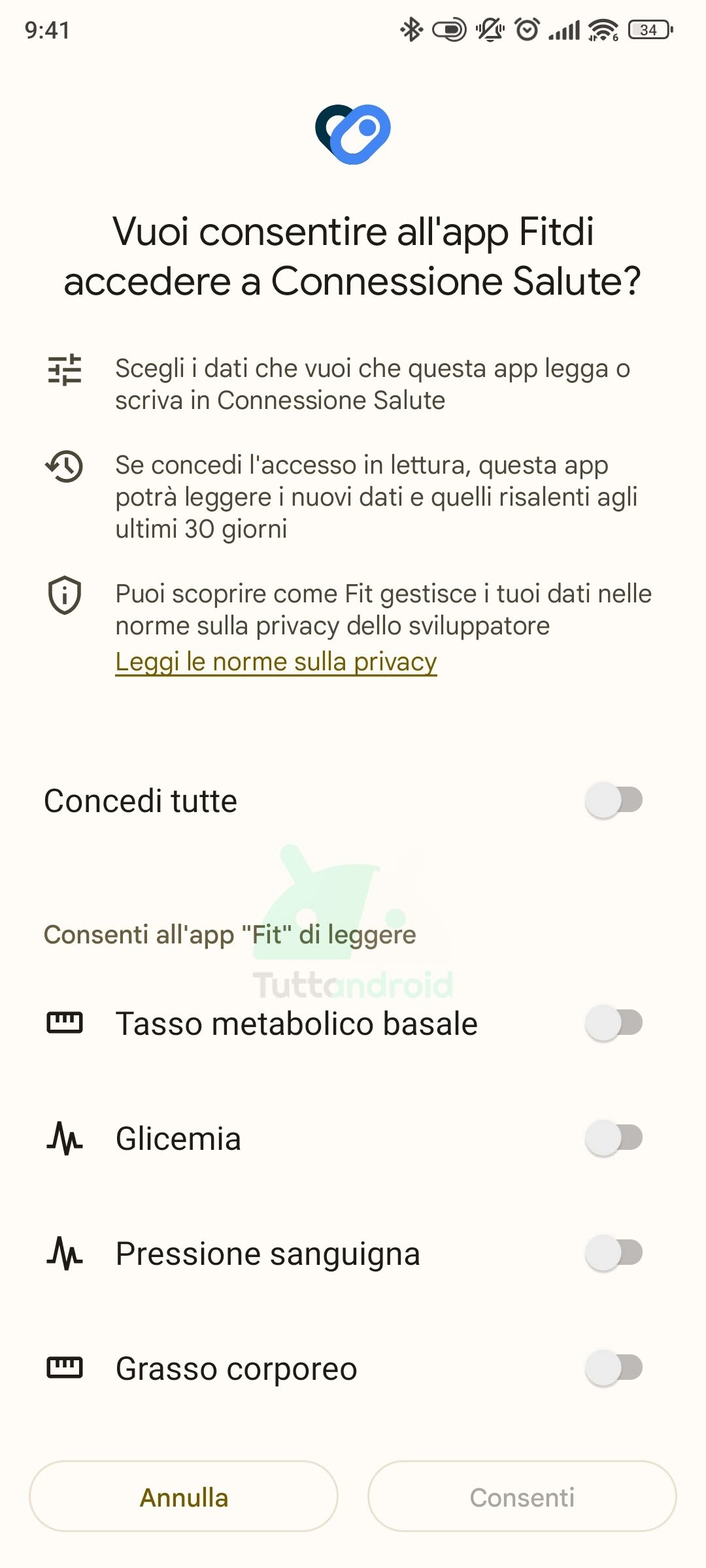
Task: Turn on the Glicemia permission
Action: [x=614, y=1137]
